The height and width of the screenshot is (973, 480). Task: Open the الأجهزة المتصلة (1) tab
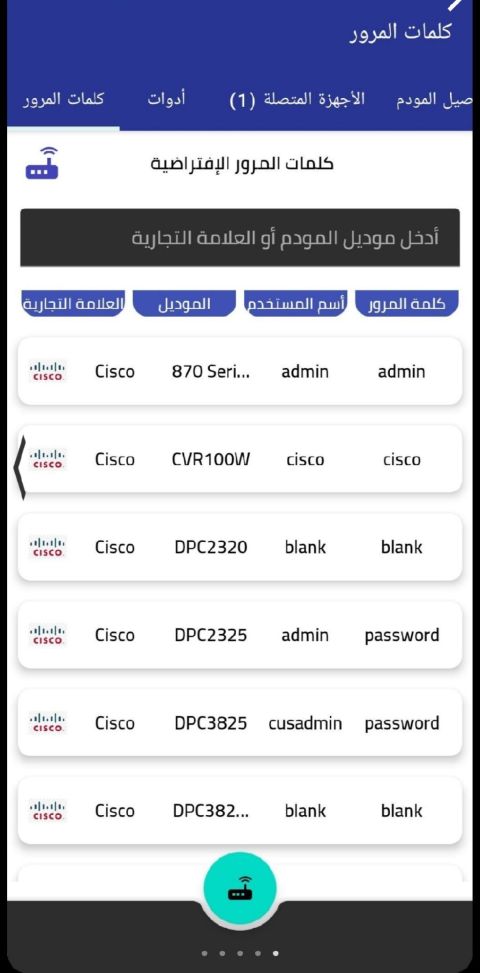click(296, 100)
